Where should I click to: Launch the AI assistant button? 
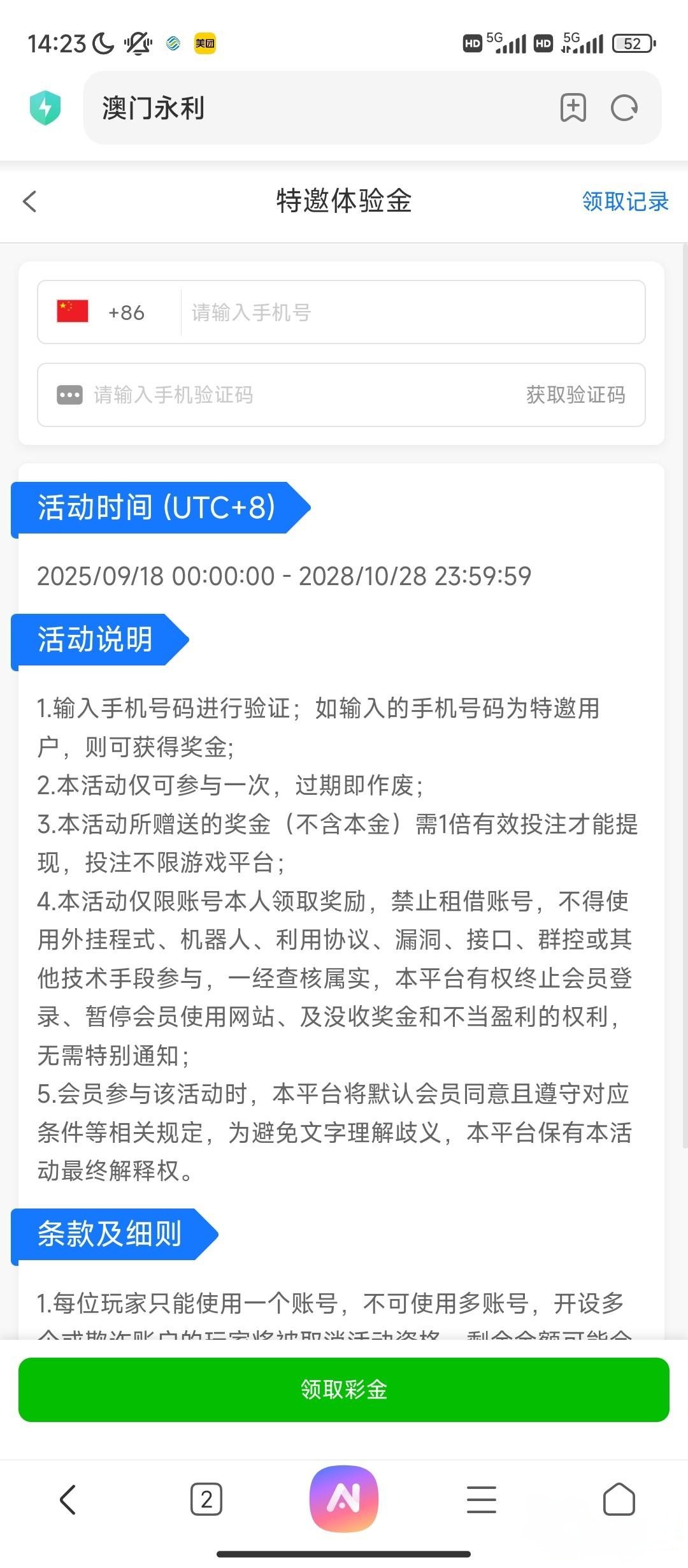344,1498
